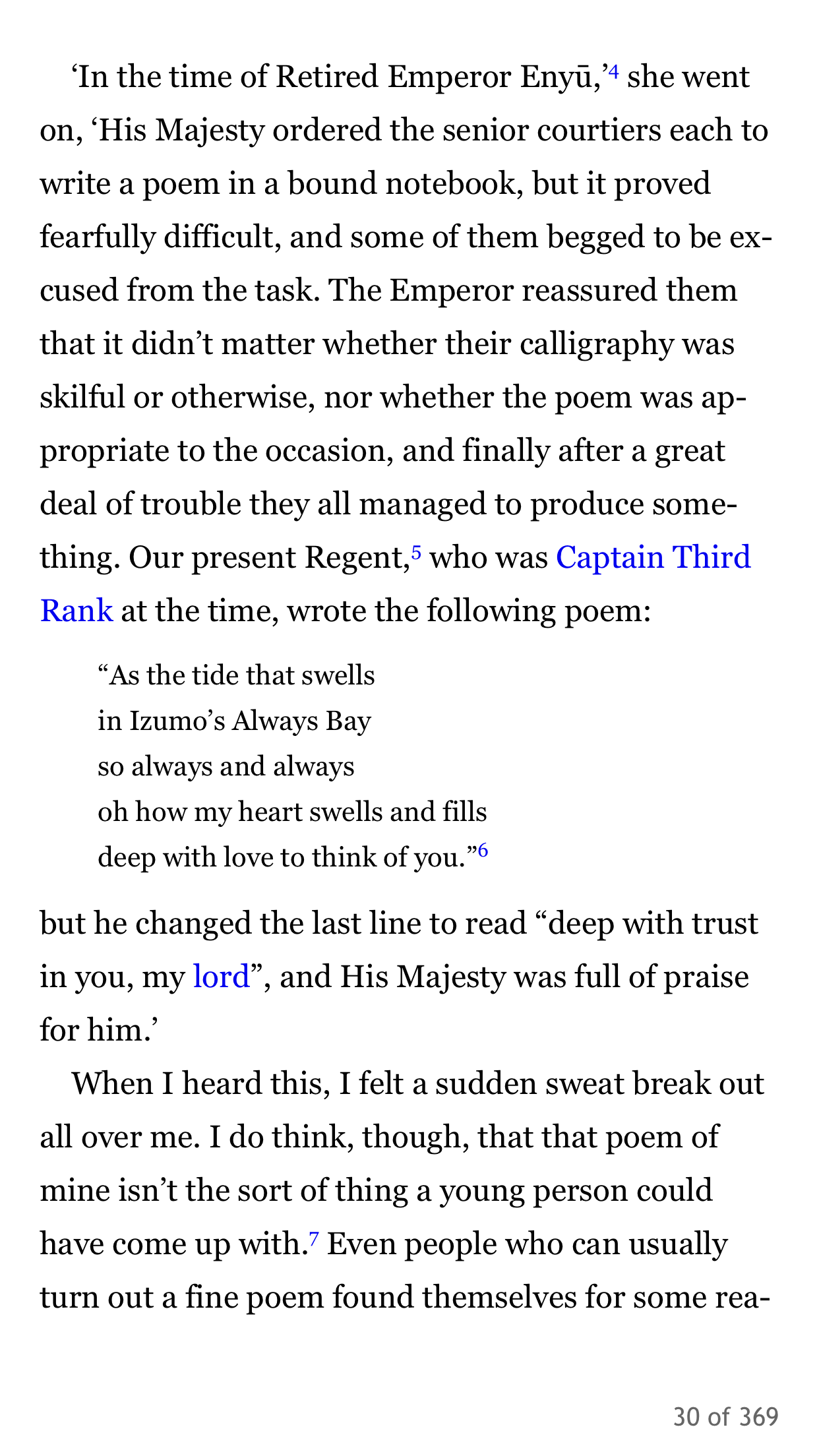Image resolution: width=819 pixels, height=1456 pixels.
Task: Open footnote 6 after the poem
Action: [483, 849]
